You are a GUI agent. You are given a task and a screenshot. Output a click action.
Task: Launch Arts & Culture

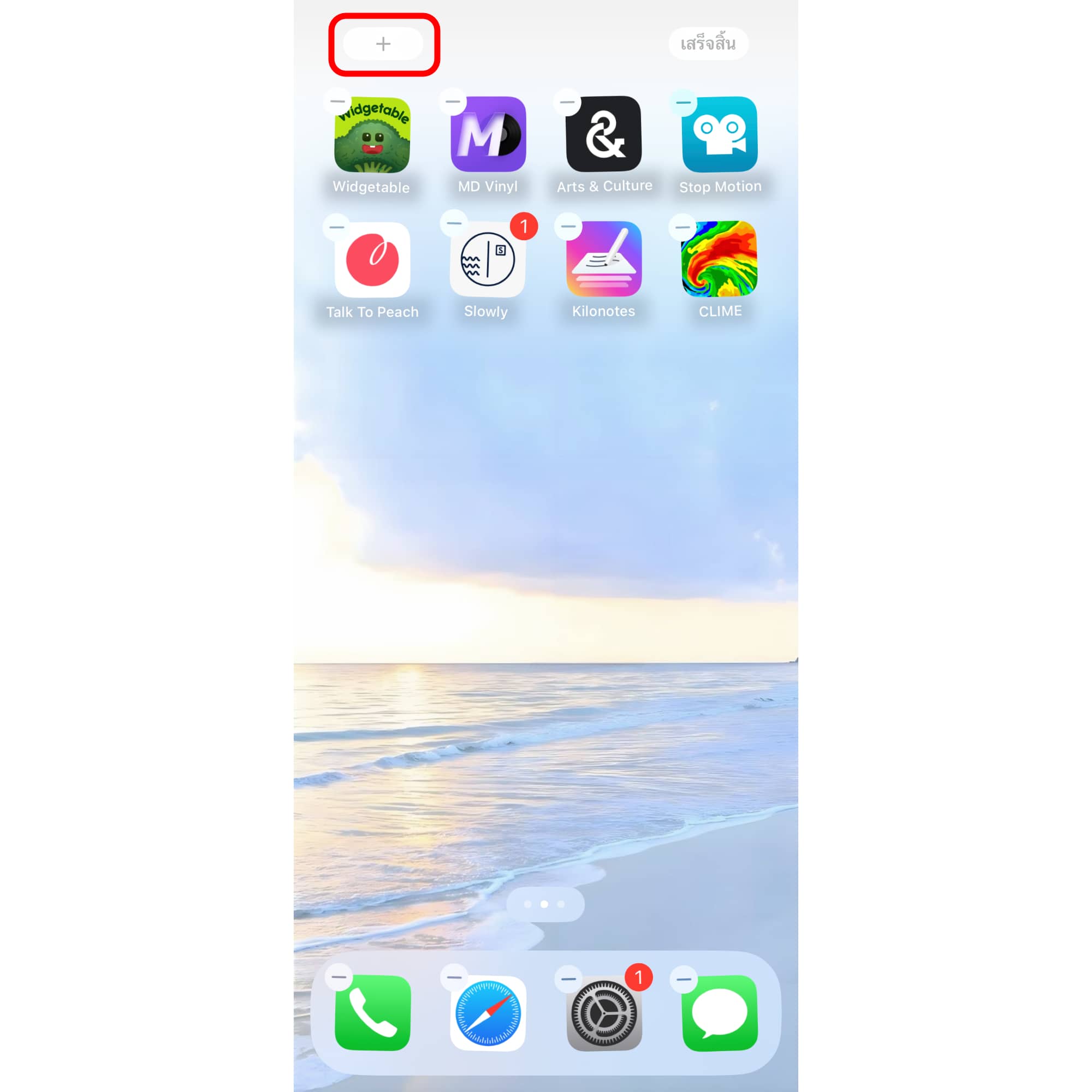[604, 134]
